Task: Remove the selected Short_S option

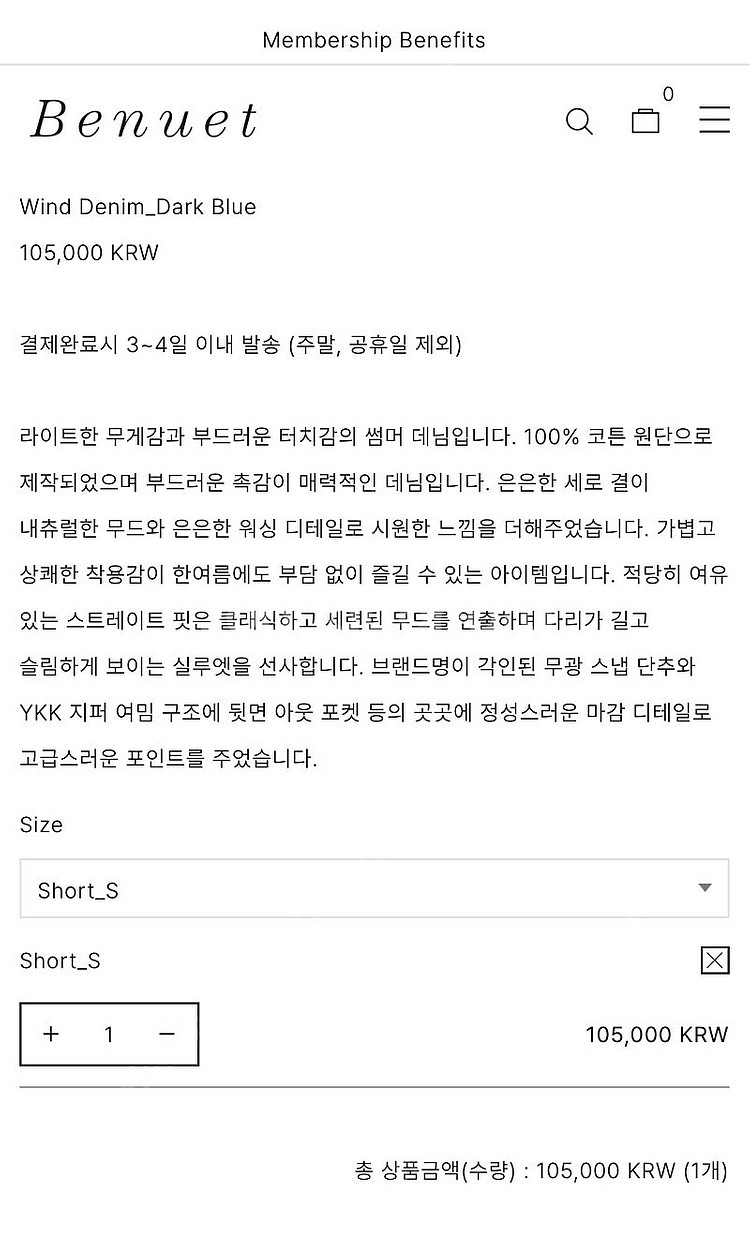Action: pos(714,960)
